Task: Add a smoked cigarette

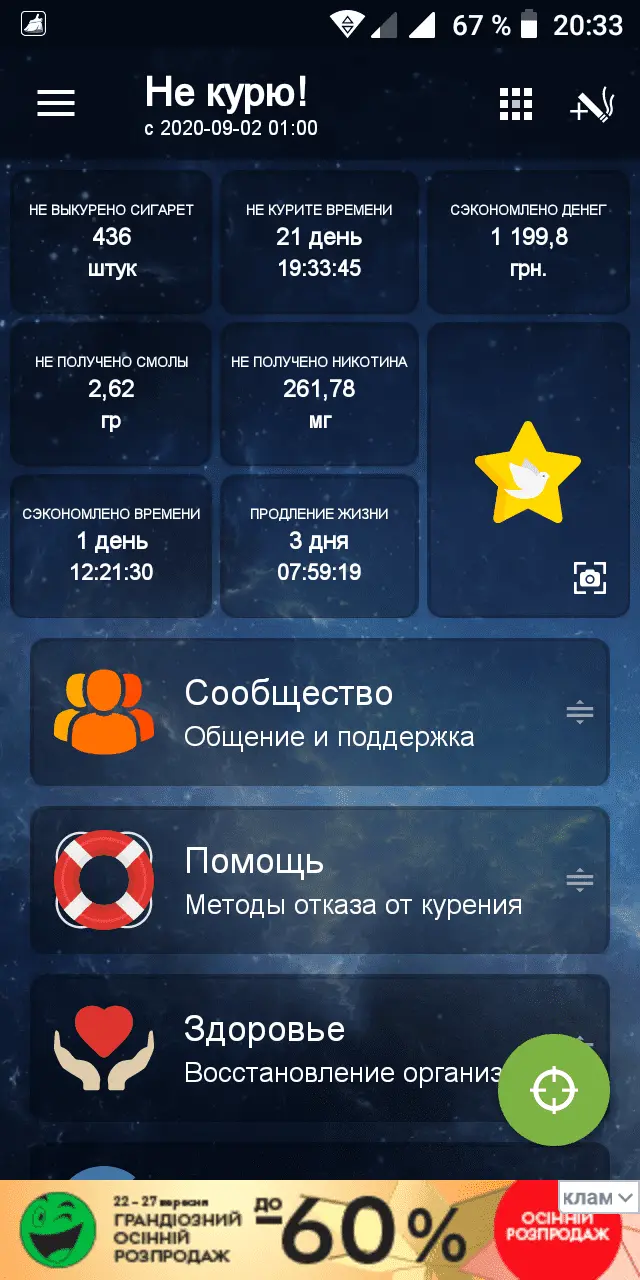Action: (x=590, y=105)
